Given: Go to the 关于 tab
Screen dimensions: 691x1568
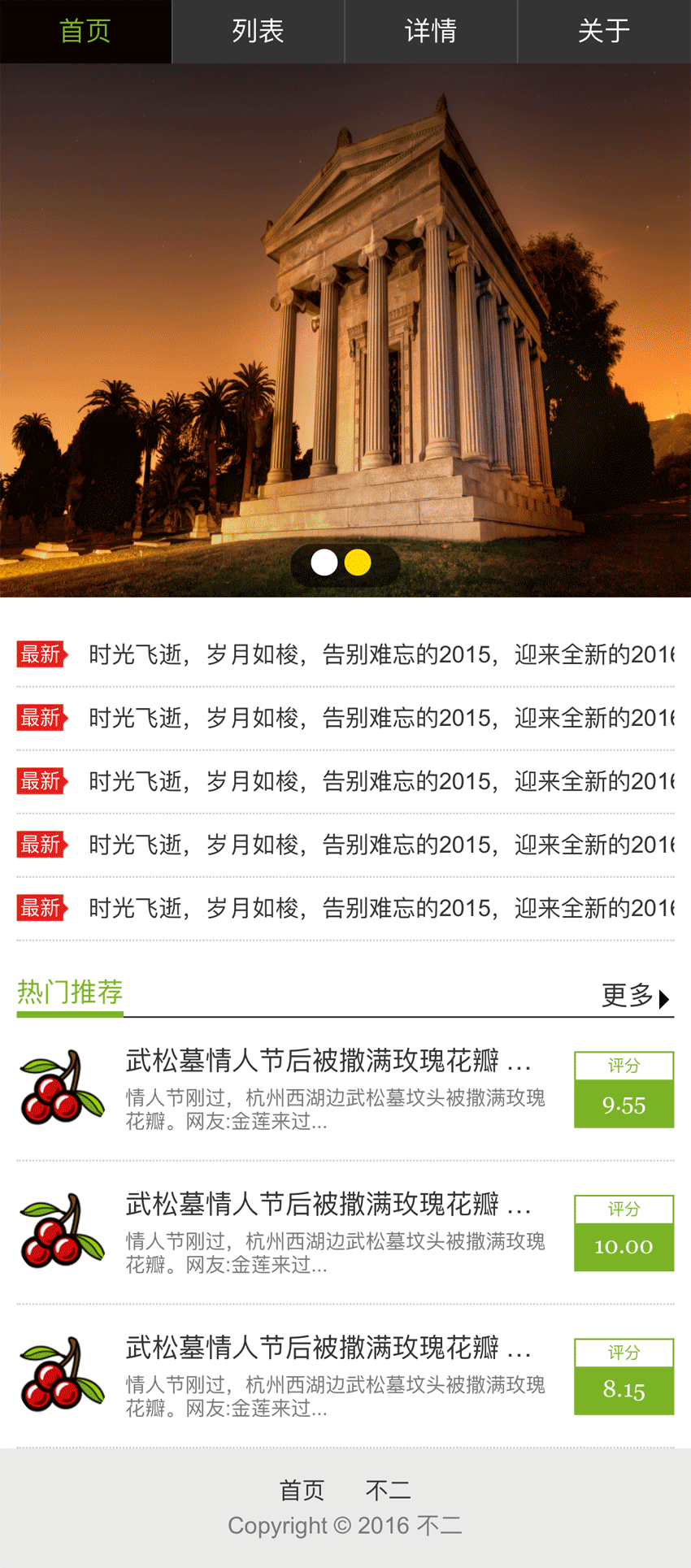Looking at the screenshot, I should tap(603, 32).
